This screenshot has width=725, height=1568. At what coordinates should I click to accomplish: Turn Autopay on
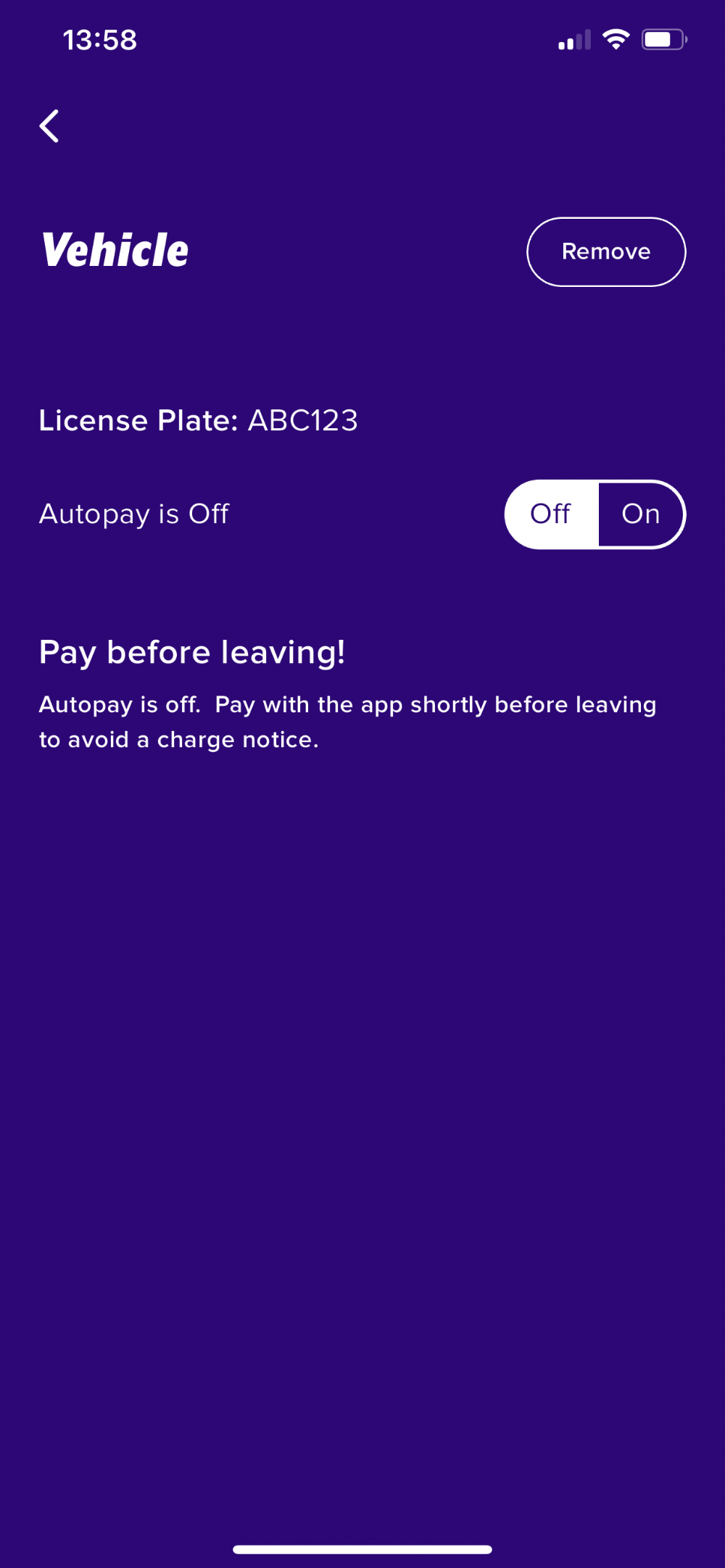tap(640, 514)
